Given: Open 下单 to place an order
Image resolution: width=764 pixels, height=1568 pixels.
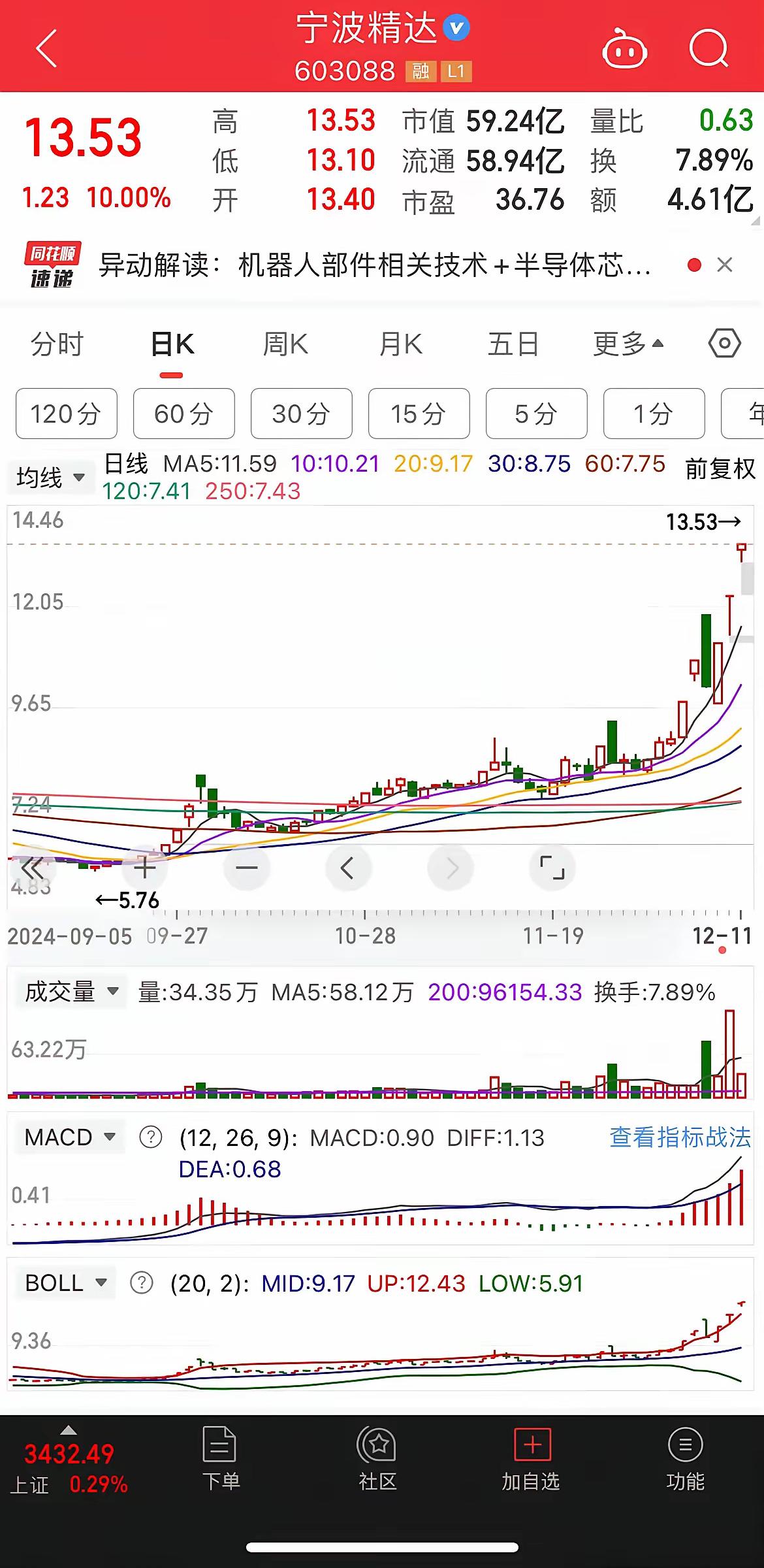Looking at the screenshot, I should (221, 1460).
